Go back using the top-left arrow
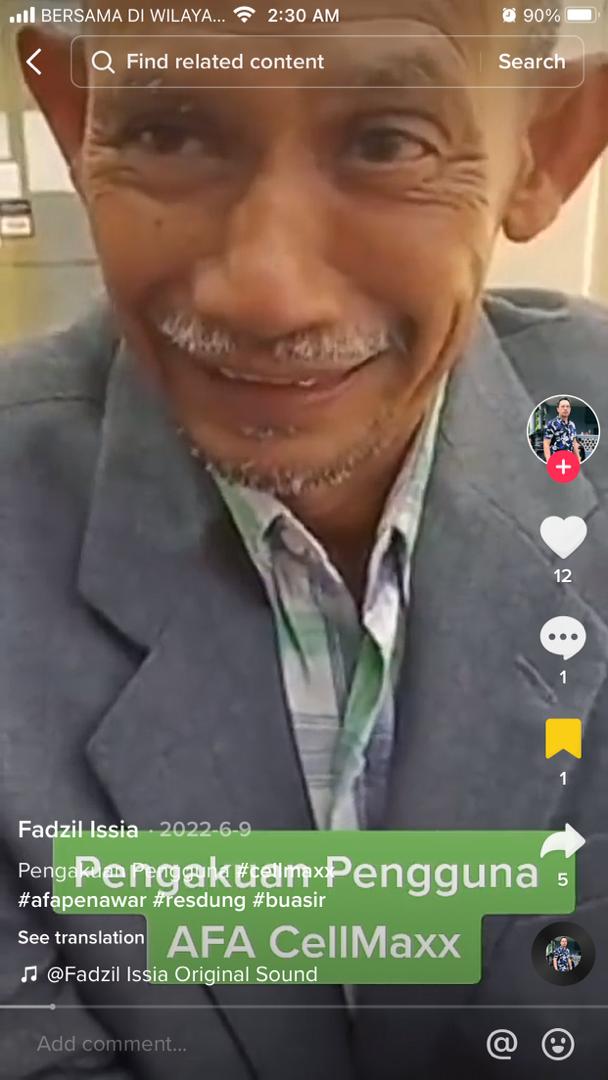 [x=34, y=62]
